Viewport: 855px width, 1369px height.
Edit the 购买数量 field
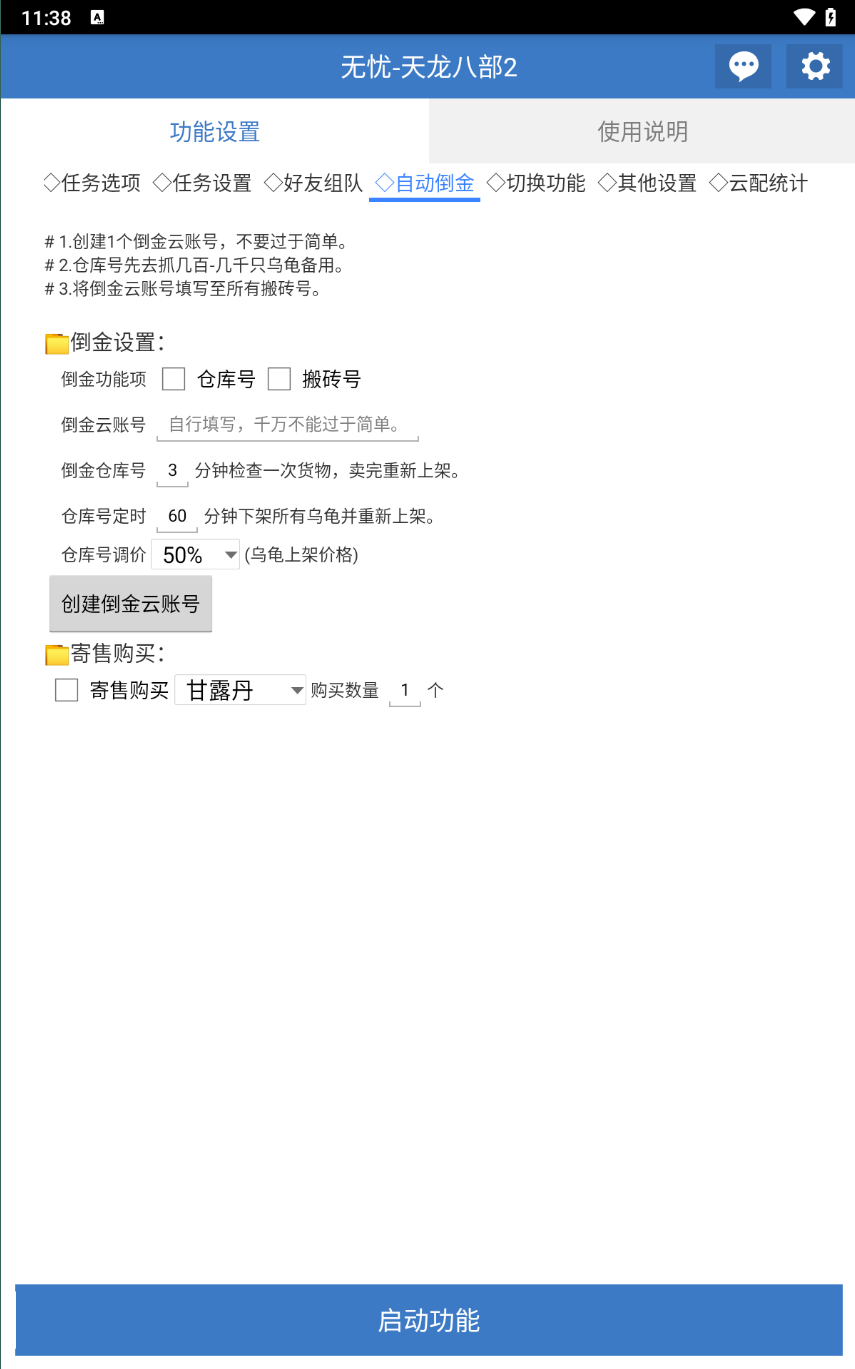404,690
